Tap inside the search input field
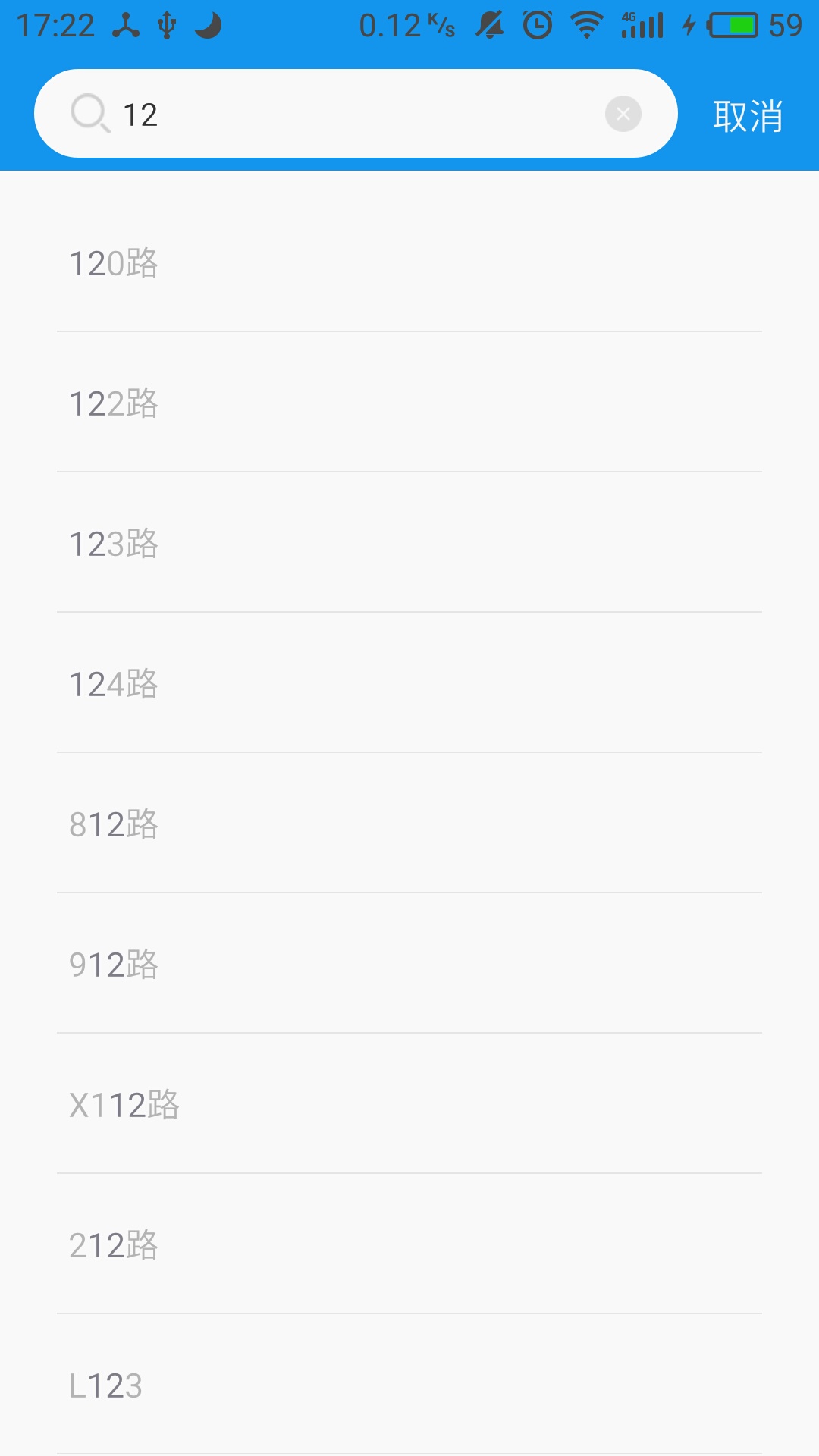The height and width of the screenshot is (1456, 819). tap(341, 113)
